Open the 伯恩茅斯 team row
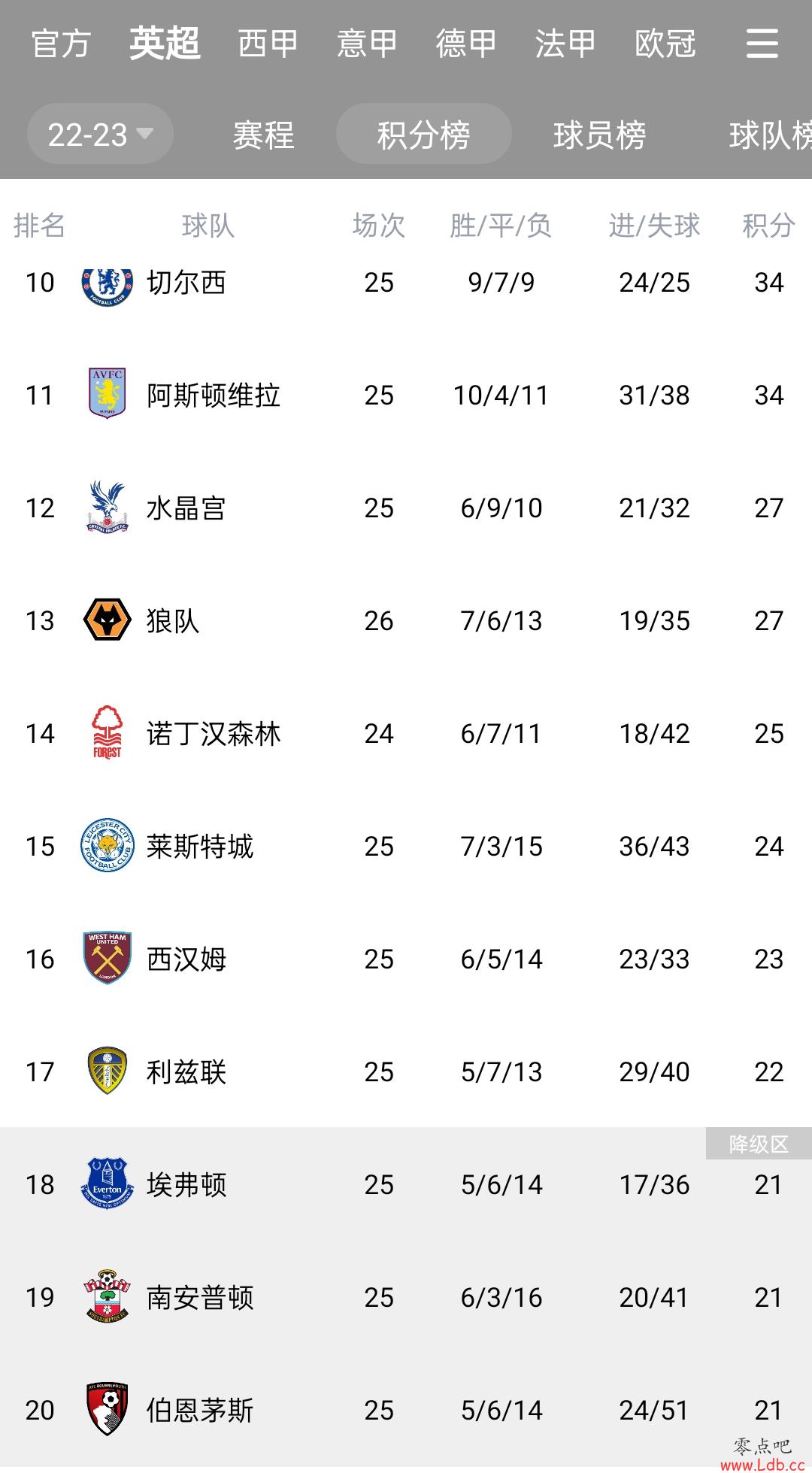 tap(406, 1411)
